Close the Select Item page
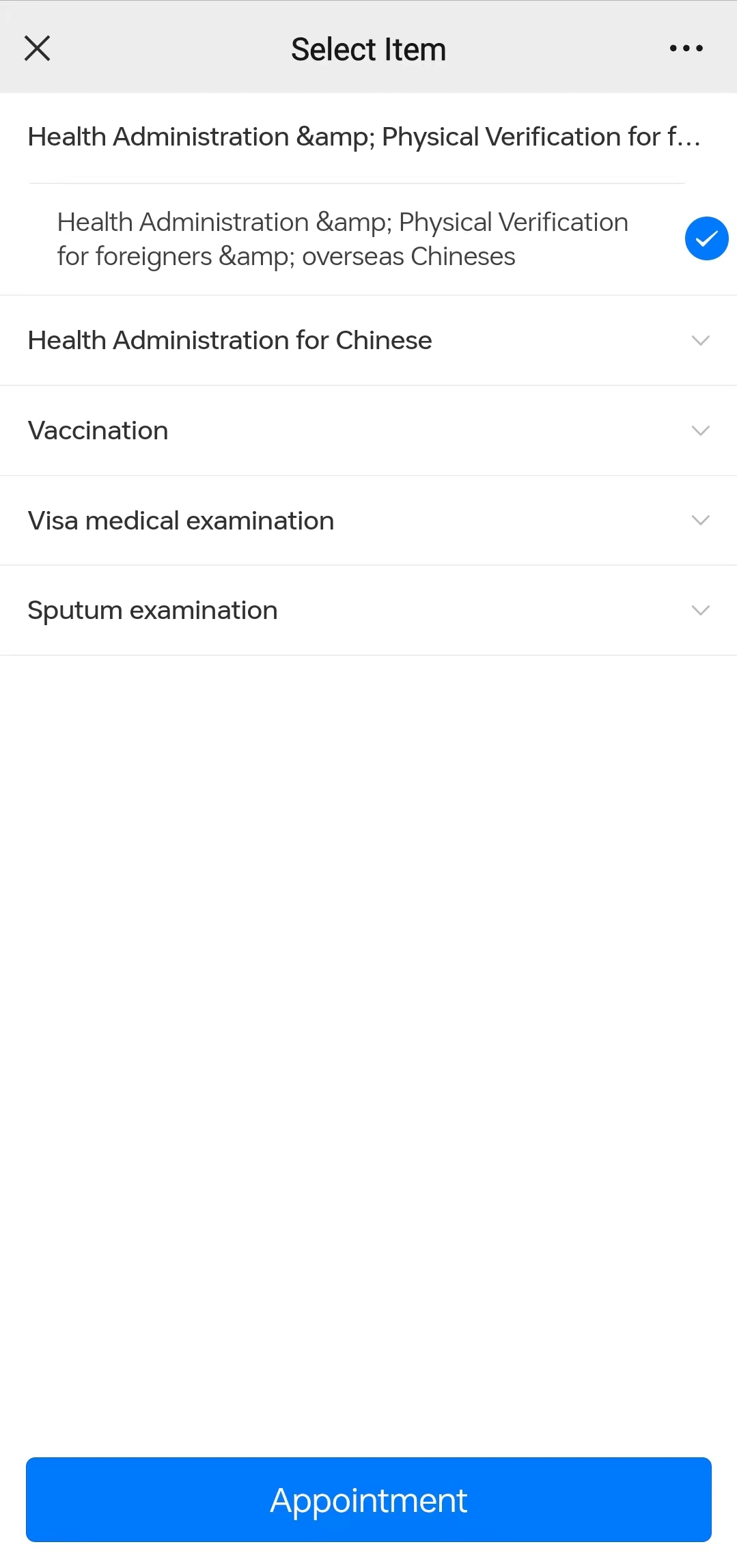The image size is (737, 1568). (38, 49)
